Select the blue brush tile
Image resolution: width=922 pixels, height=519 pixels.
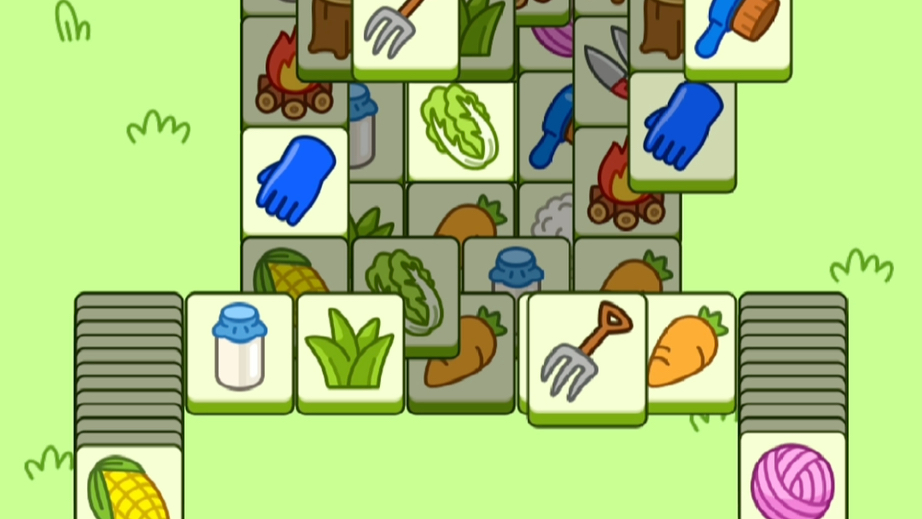(738, 30)
